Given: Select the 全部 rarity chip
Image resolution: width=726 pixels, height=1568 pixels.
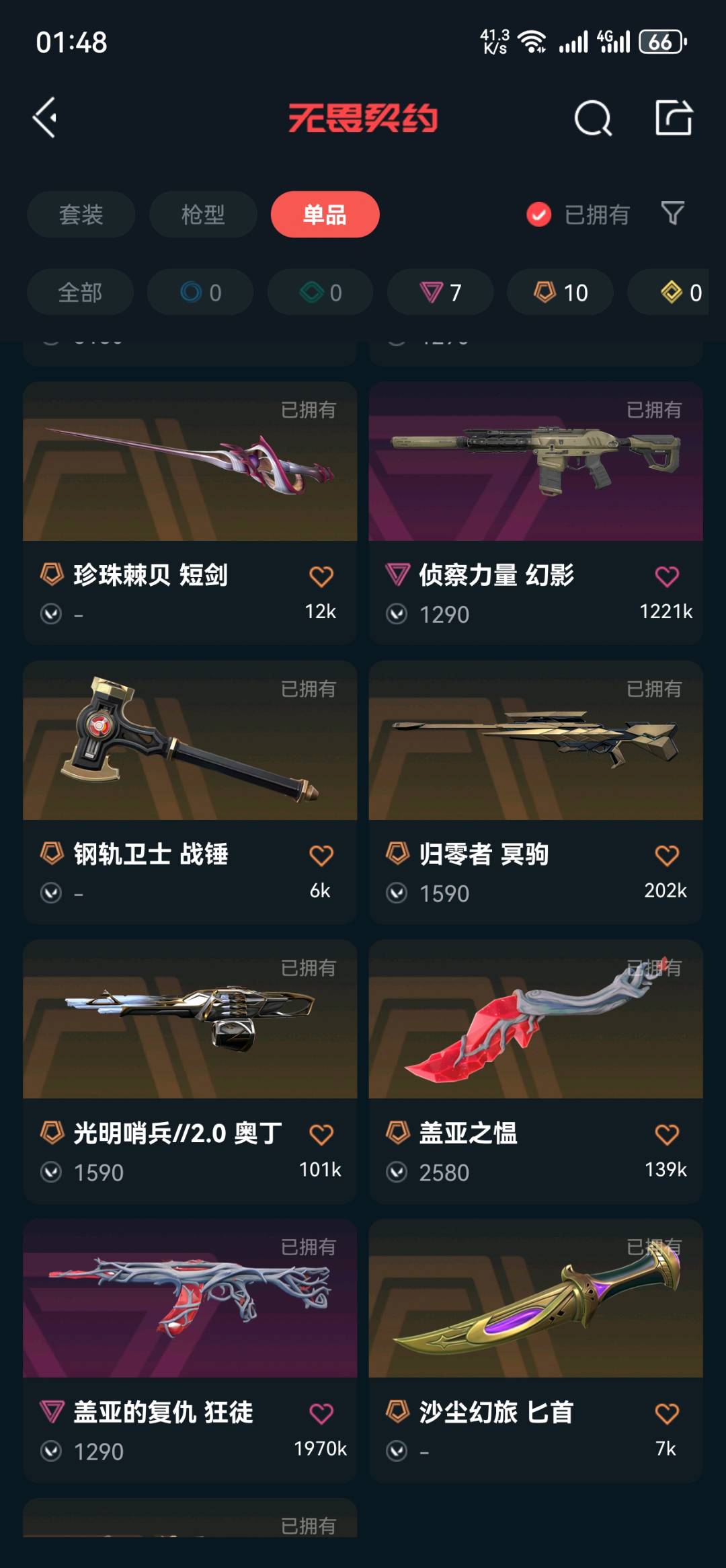Looking at the screenshot, I should click(x=80, y=293).
